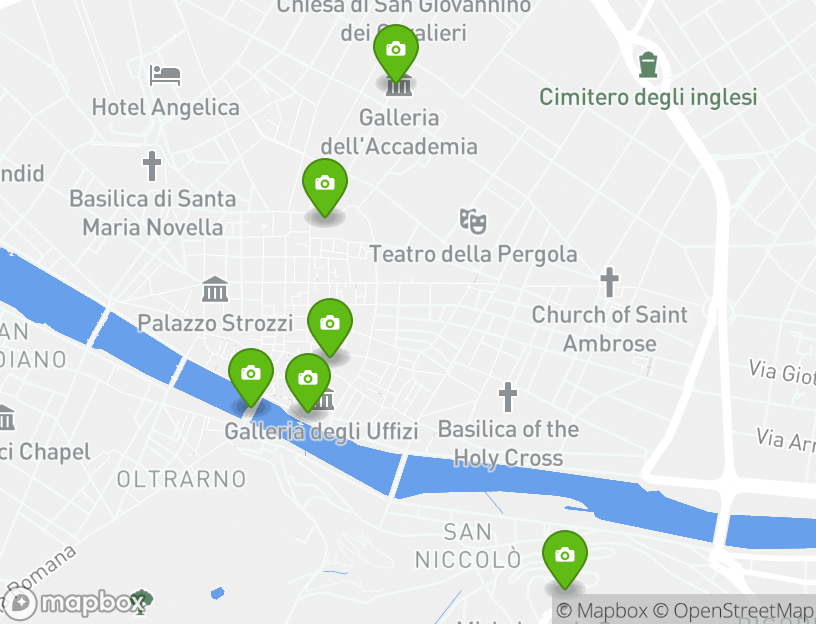Open the camera marker near San Niccolò
Image resolution: width=816 pixels, height=624 pixels.
click(564, 556)
